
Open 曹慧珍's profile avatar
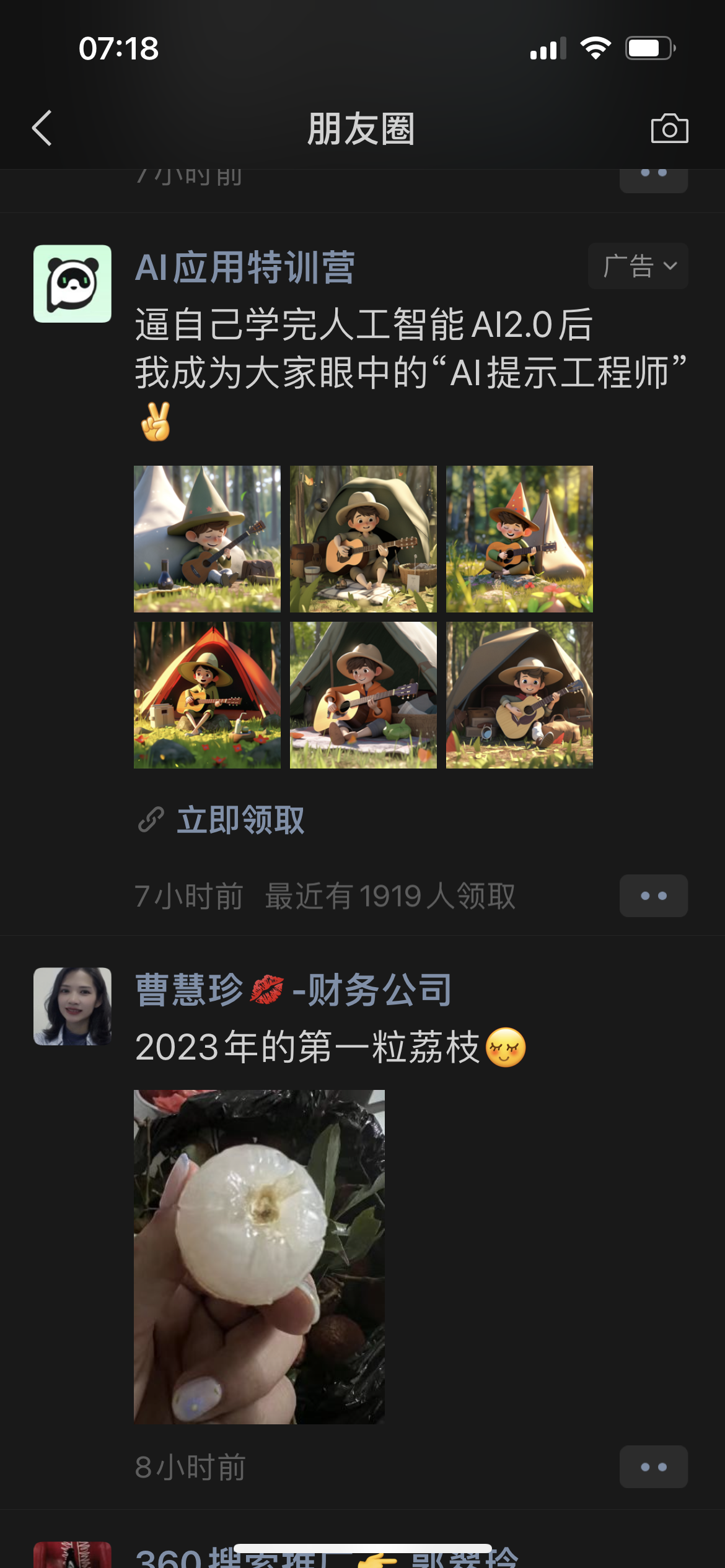pos(72,1006)
